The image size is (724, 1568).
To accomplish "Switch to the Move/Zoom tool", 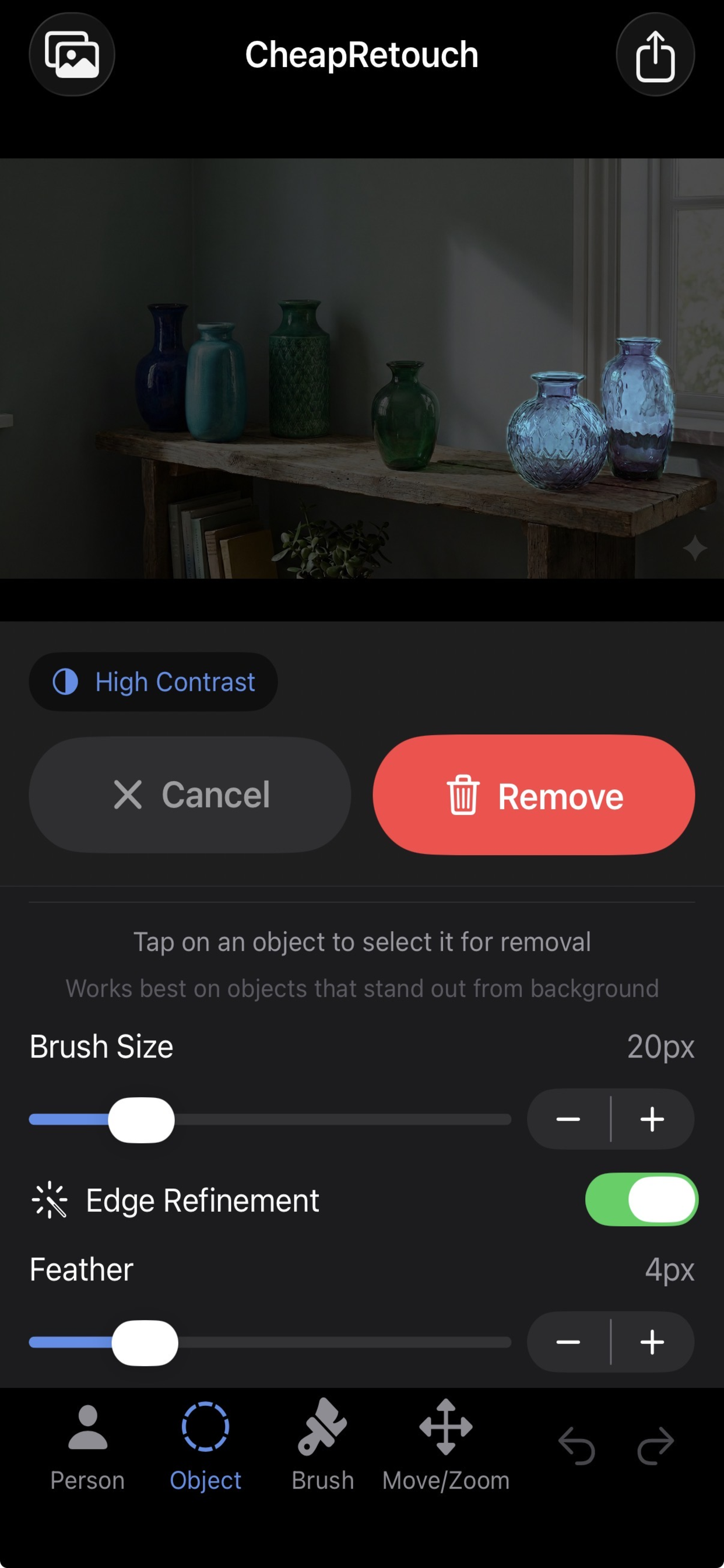I will [x=445, y=1444].
